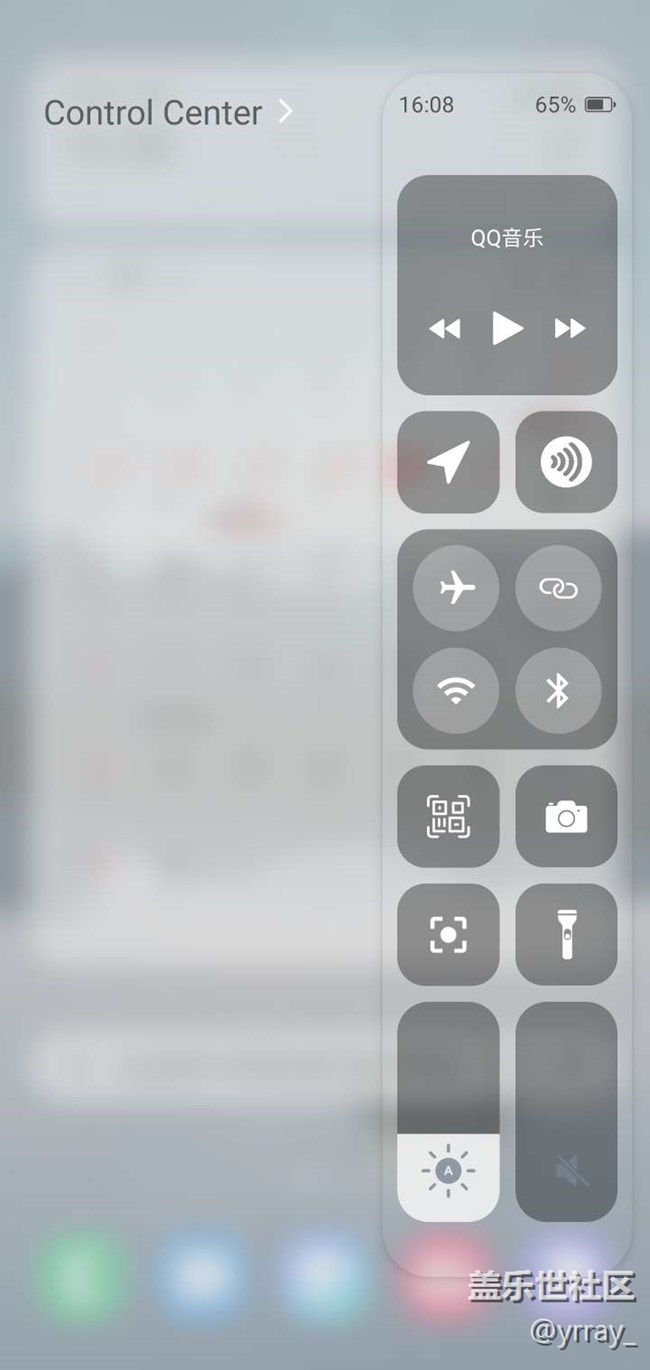Launch the camera
650x1370 pixels.
click(x=566, y=816)
